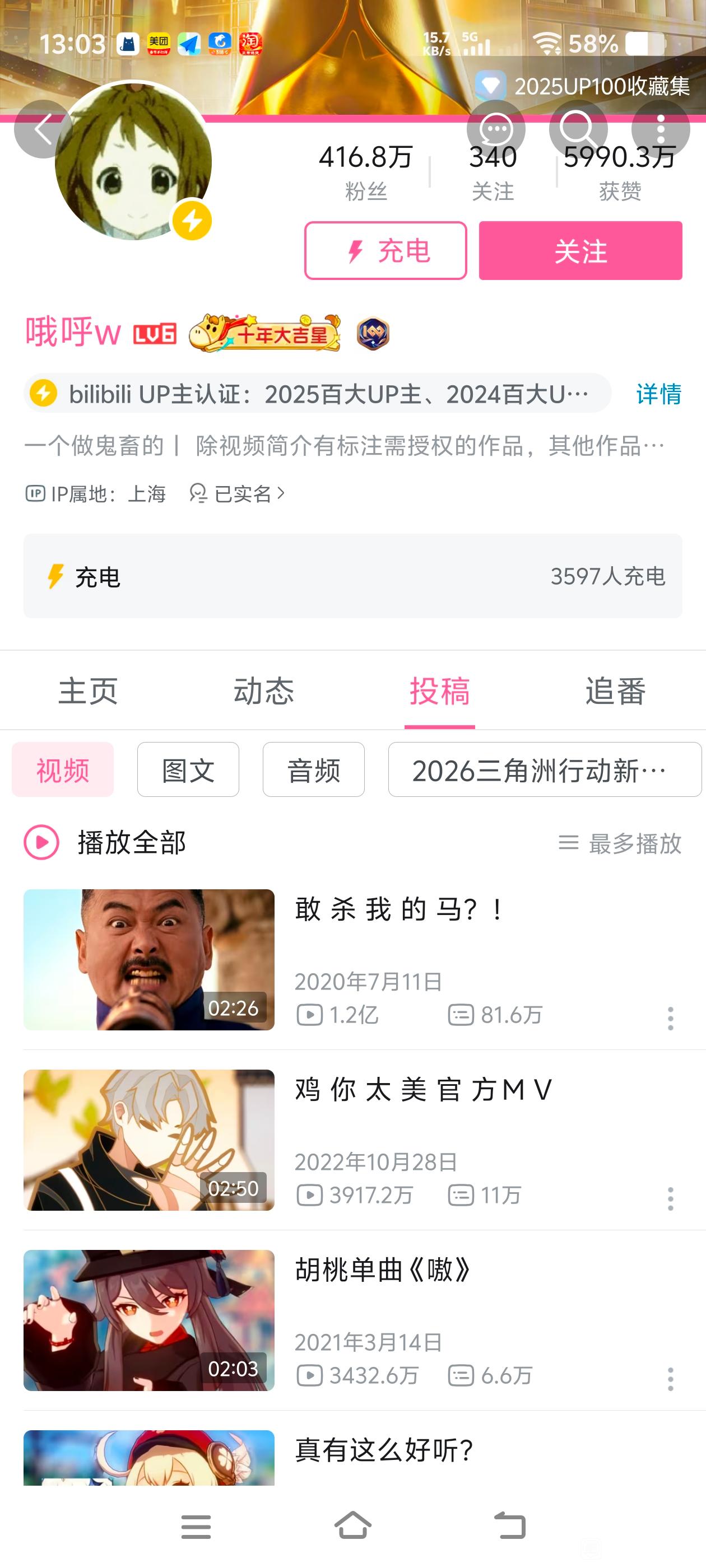Play all videos with 播放全部
The height and width of the screenshot is (1568, 706).
[105, 842]
